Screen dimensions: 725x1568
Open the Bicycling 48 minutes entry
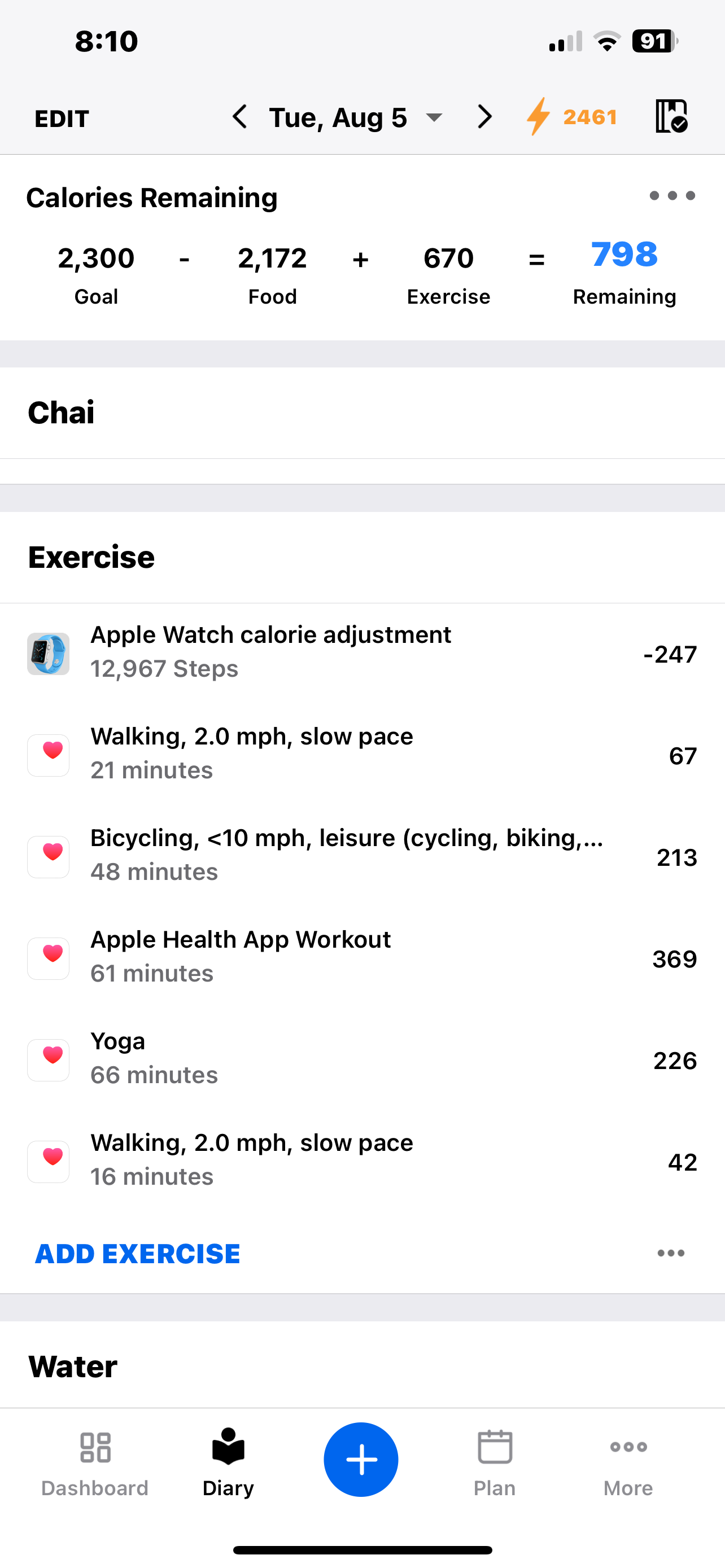361,856
